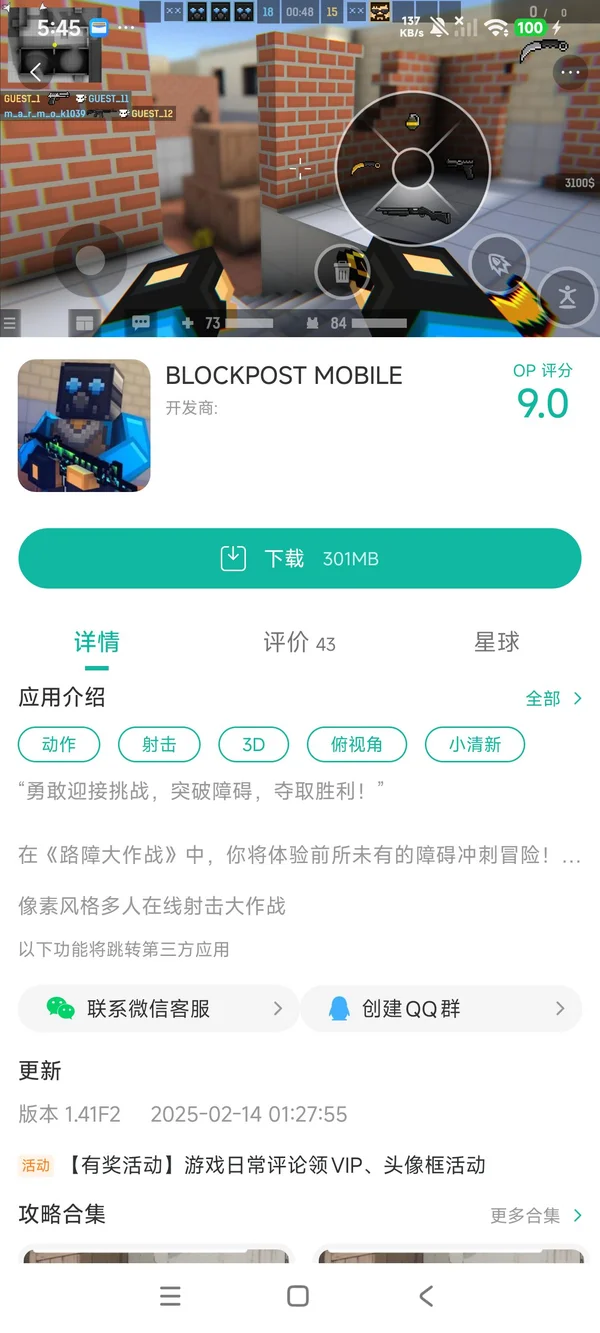View 更多合集 guide collections

[x=535, y=1215]
